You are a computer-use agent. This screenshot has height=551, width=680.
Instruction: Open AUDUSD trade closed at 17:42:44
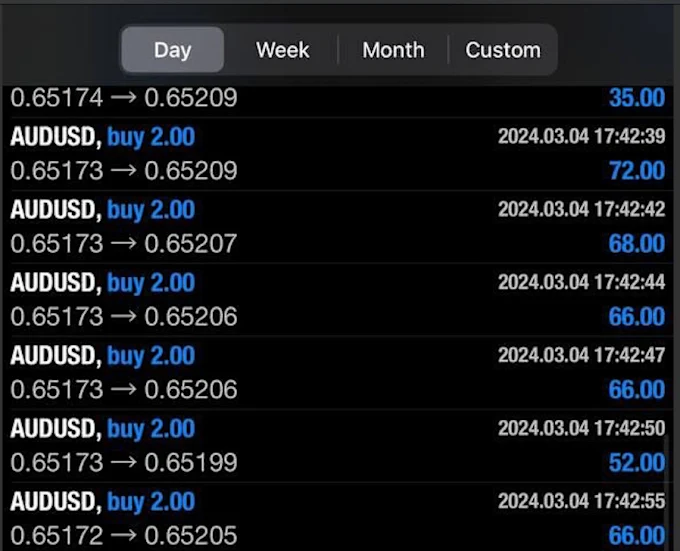[x=338, y=300]
